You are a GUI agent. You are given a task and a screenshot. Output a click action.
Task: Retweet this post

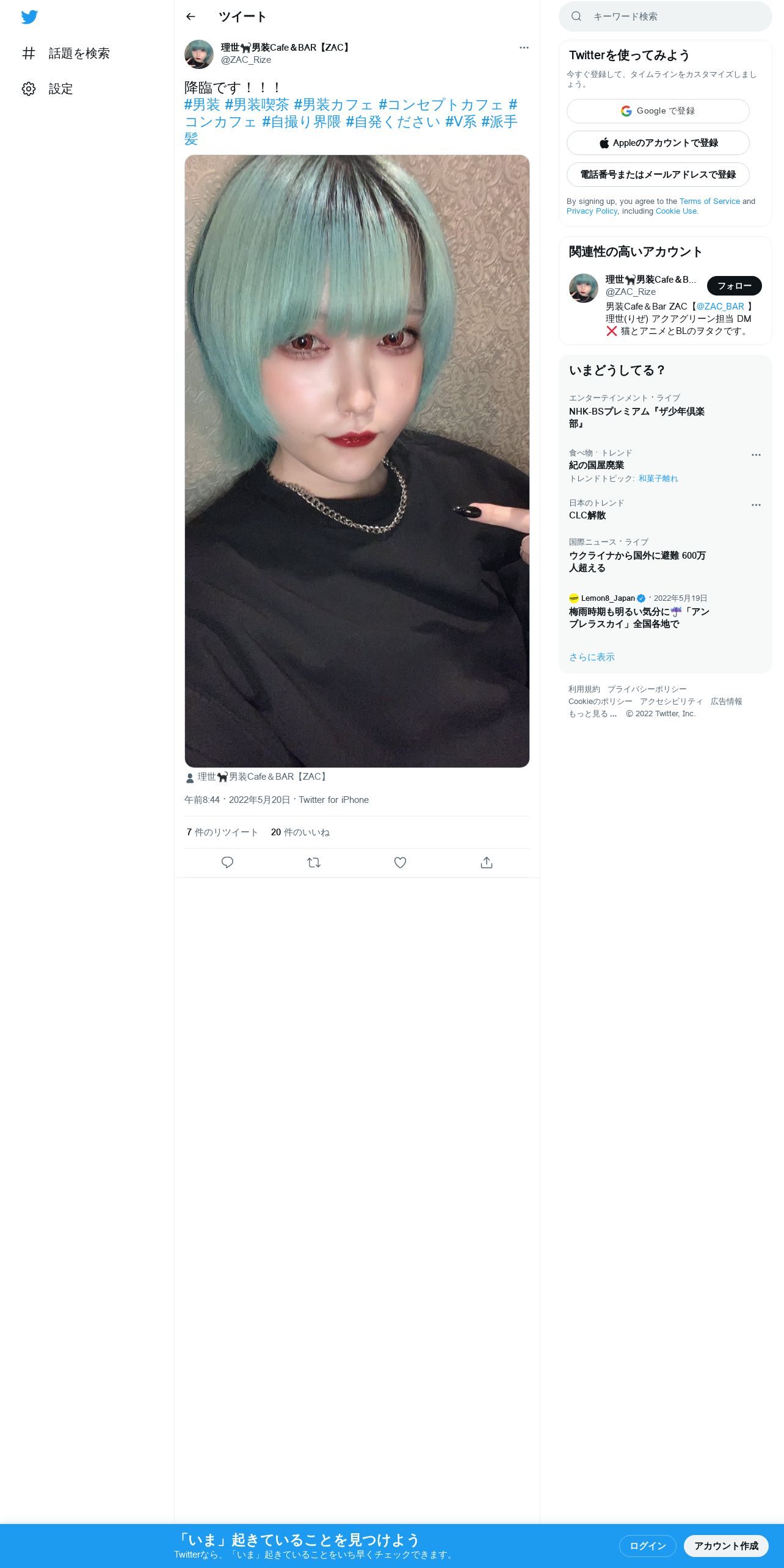coord(314,862)
